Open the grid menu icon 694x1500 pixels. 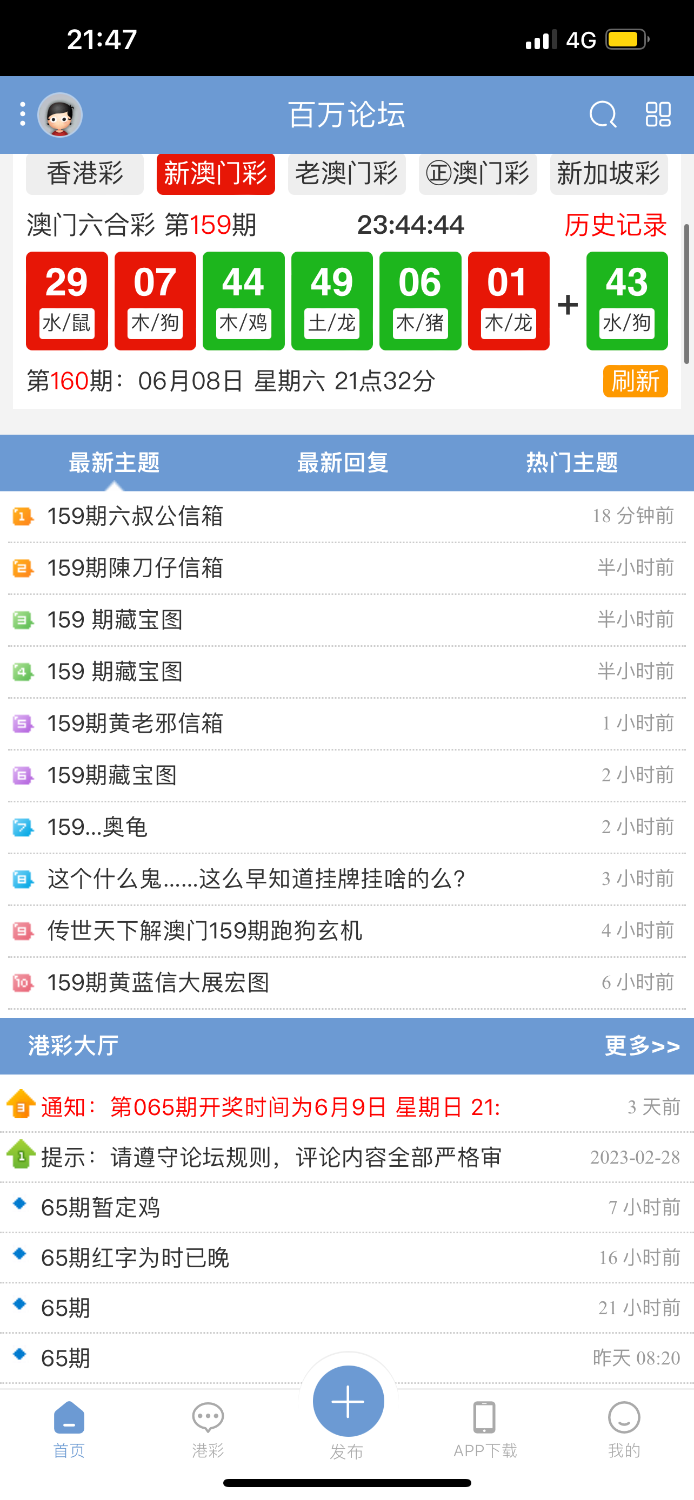pos(658,115)
